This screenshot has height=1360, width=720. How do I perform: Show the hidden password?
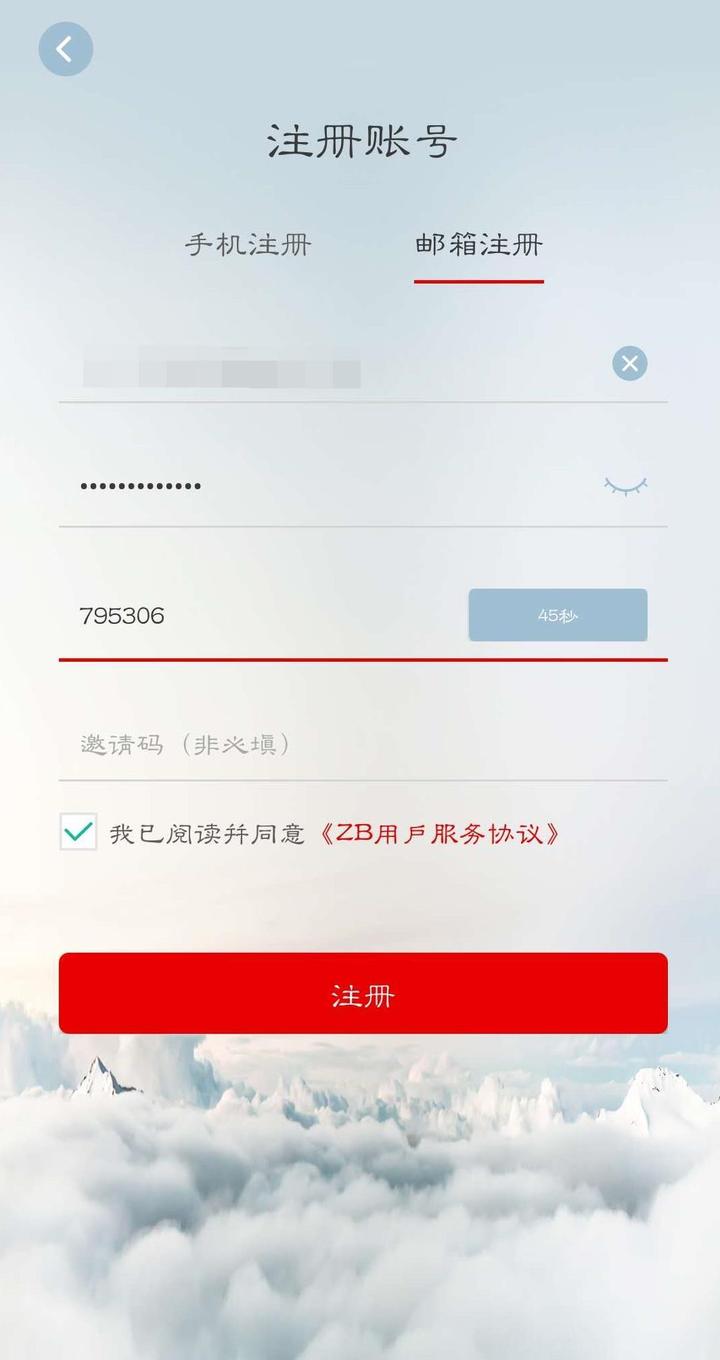point(625,487)
